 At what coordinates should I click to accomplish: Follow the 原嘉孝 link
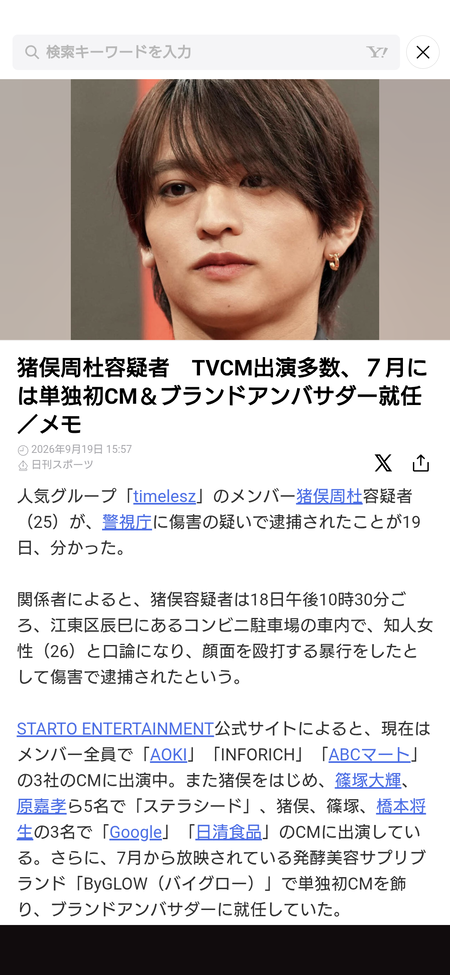pyautogui.click(x=41, y=806)
